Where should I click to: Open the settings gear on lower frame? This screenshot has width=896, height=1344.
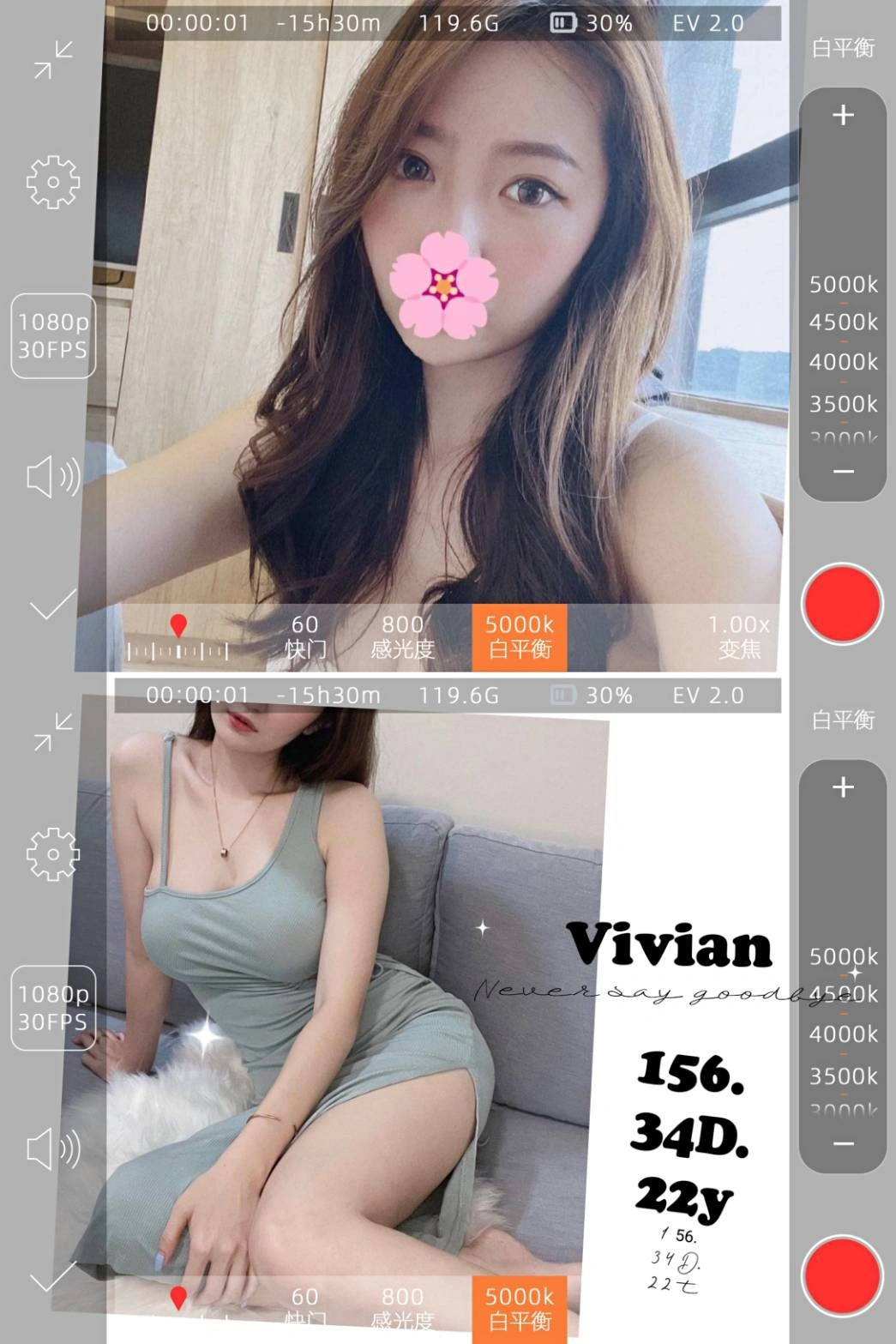(52, 855)
